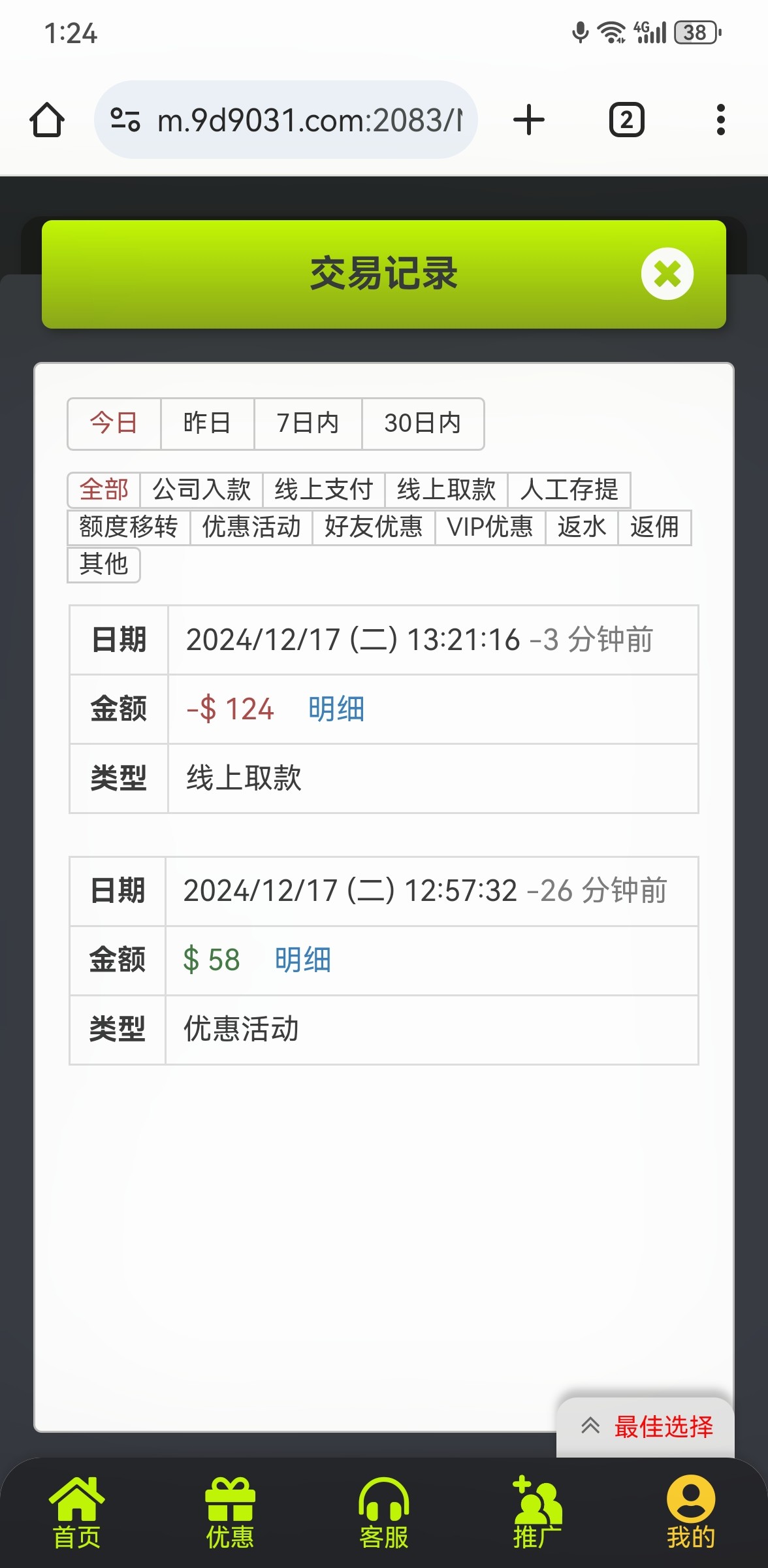Expand the 最佳选择 panel

(x=645, y=1427)
